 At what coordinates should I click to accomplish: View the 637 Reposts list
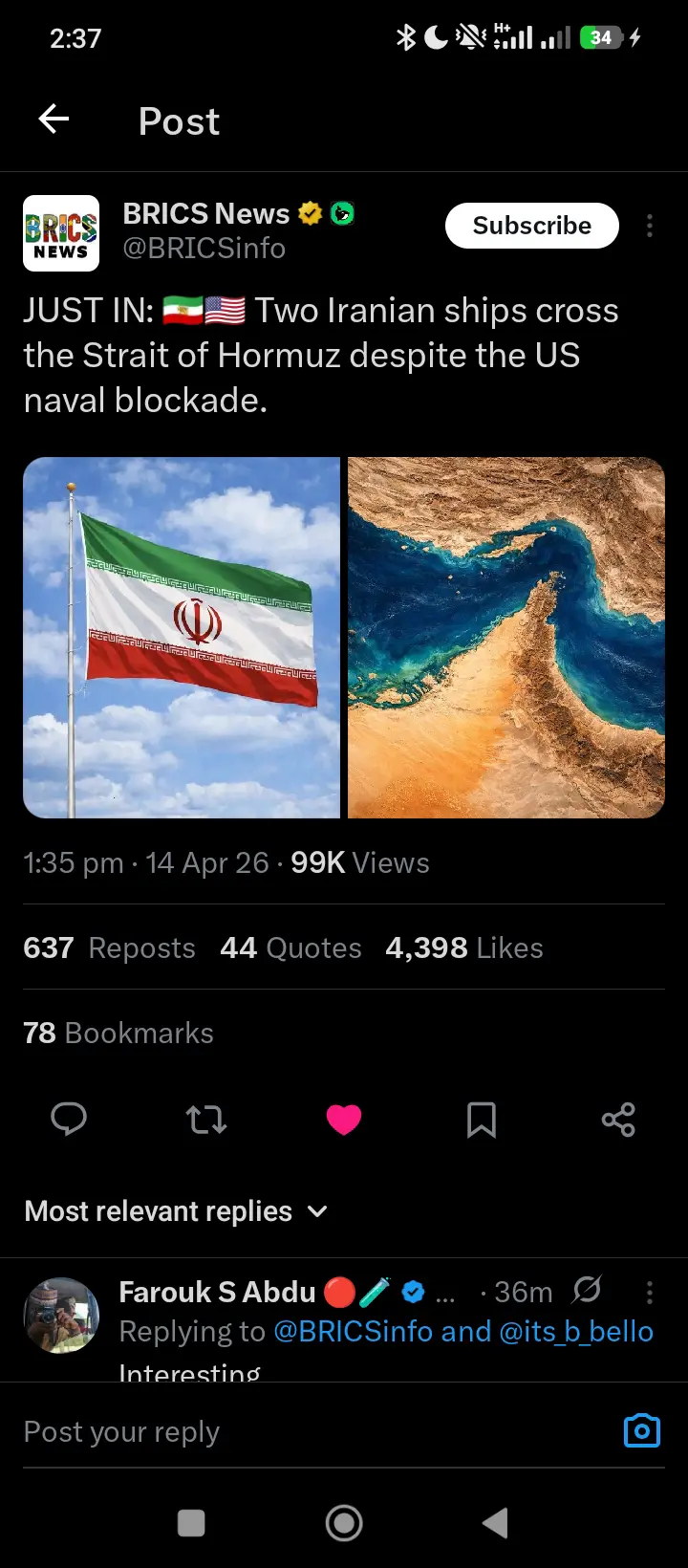109,947
